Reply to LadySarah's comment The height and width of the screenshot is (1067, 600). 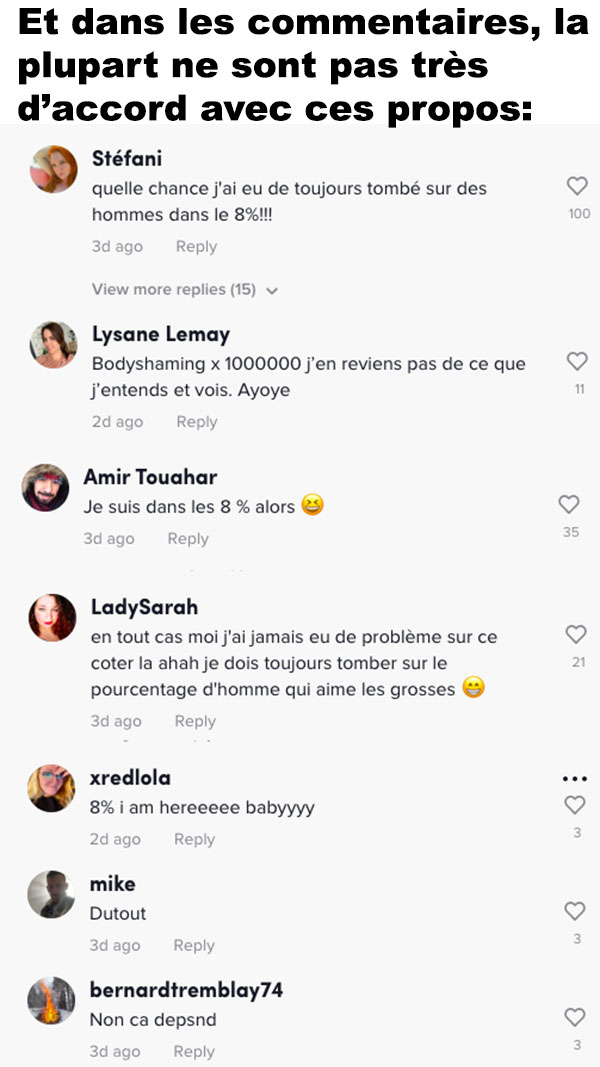coord(195,721)
